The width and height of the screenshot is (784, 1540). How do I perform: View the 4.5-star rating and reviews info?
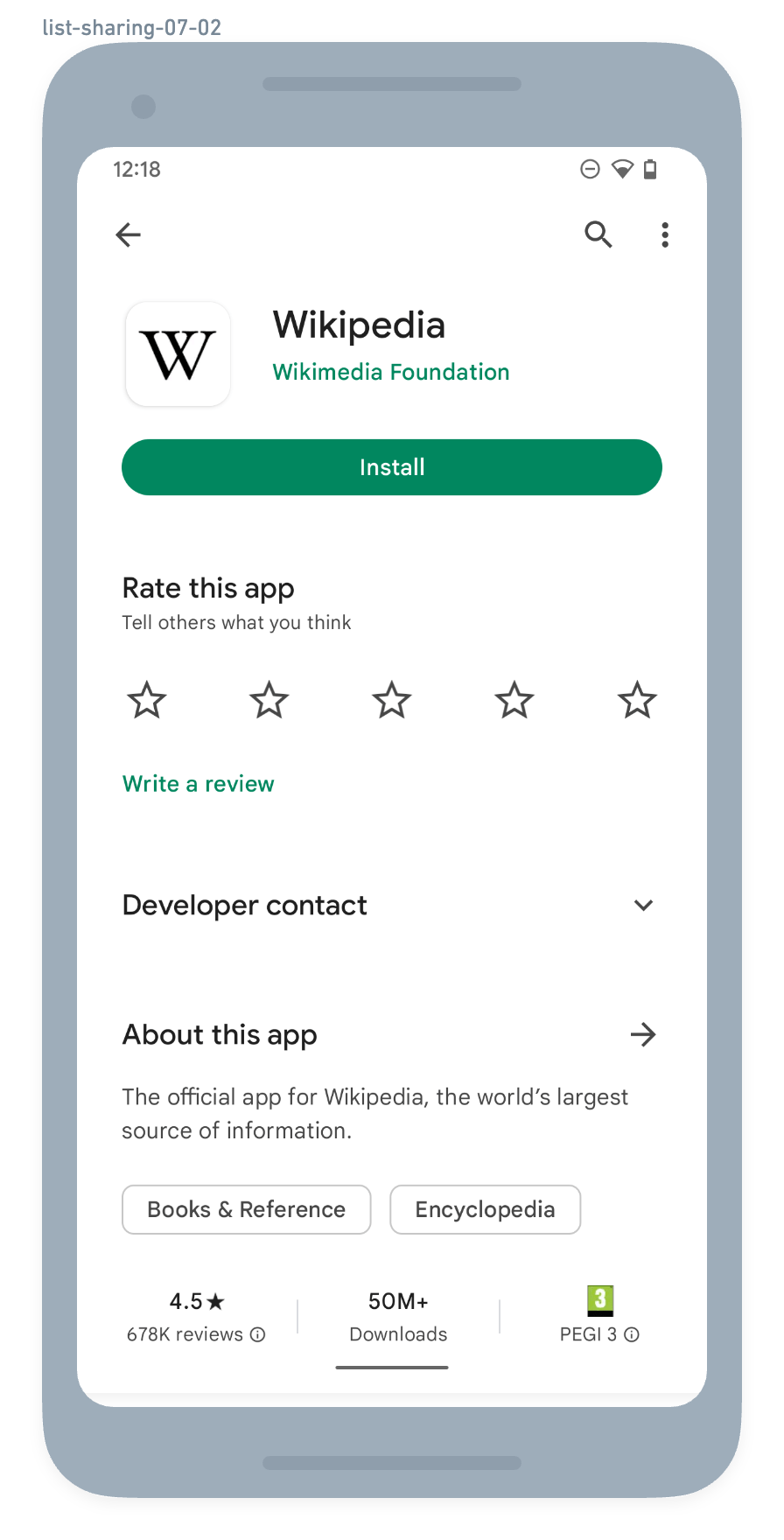click(x=196, y=1317)
